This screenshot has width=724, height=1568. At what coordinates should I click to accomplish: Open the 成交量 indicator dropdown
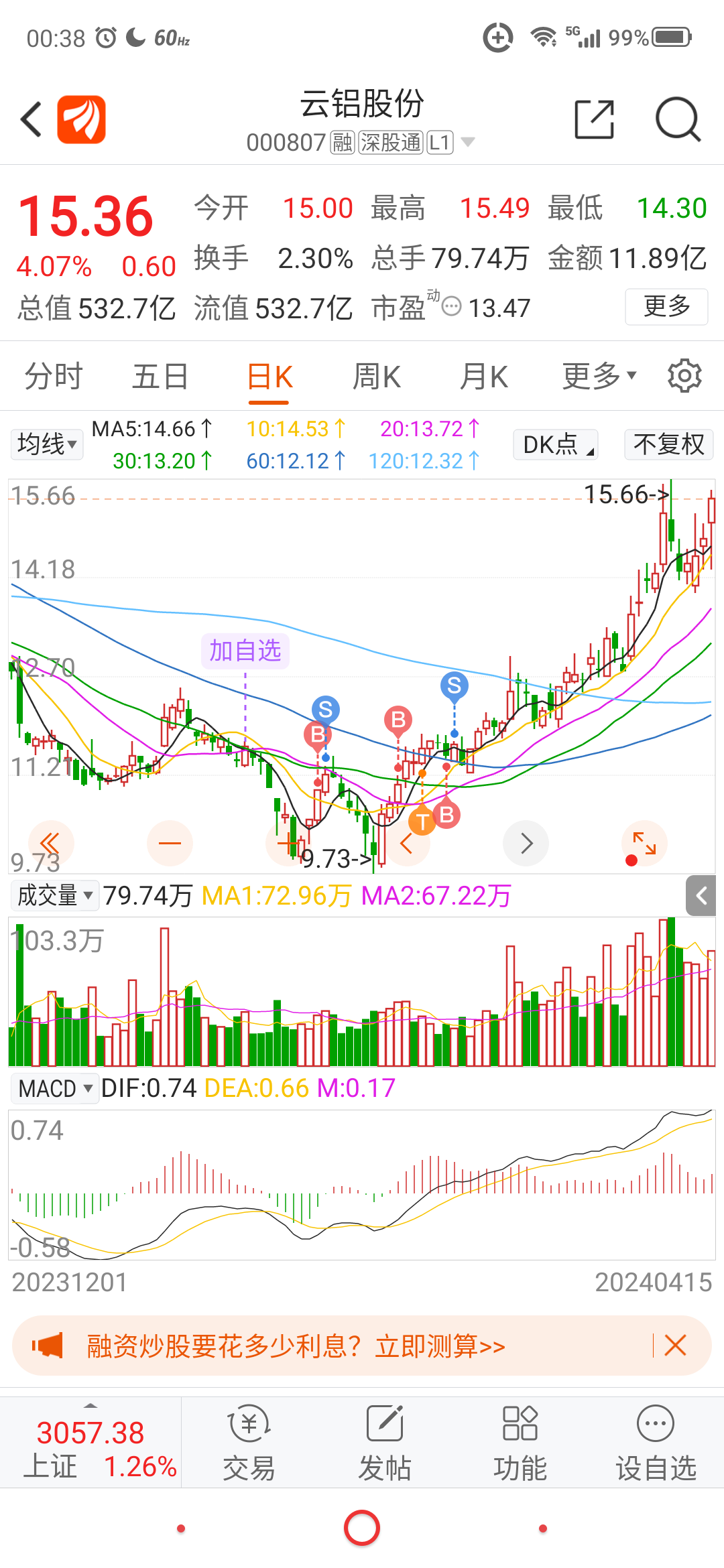pyautogui.click(x=55, y=895)
